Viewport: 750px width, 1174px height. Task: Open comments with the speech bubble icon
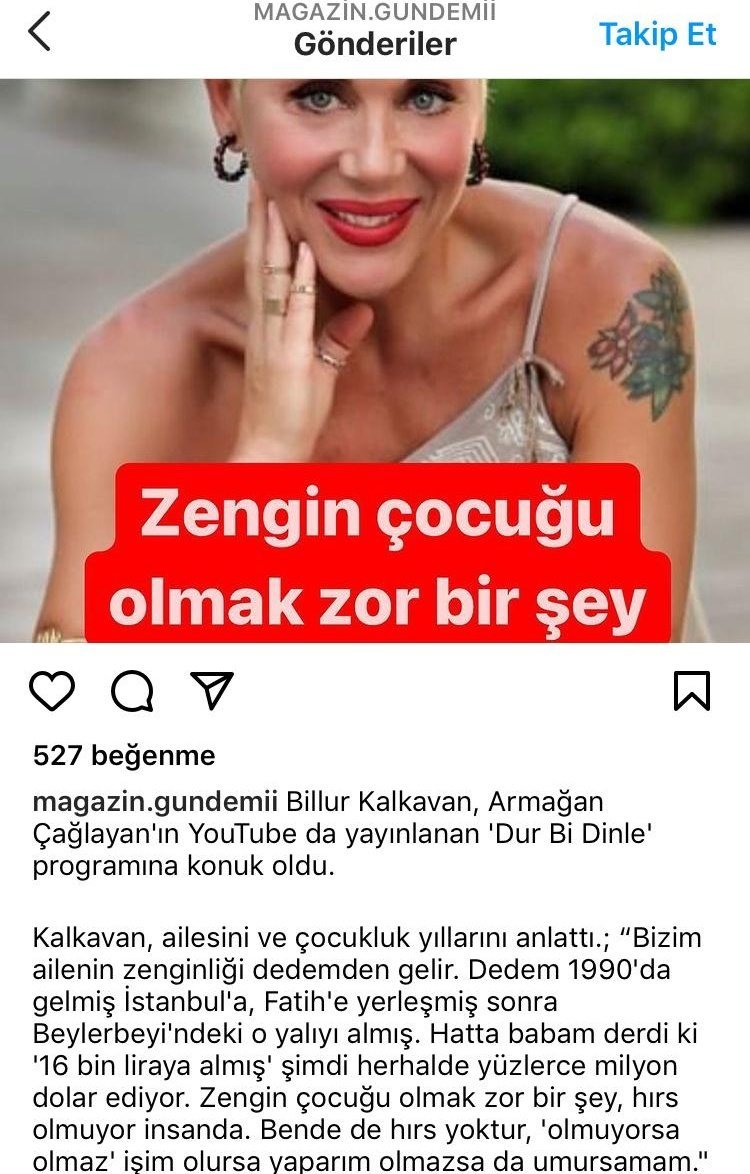pos(131,690)
